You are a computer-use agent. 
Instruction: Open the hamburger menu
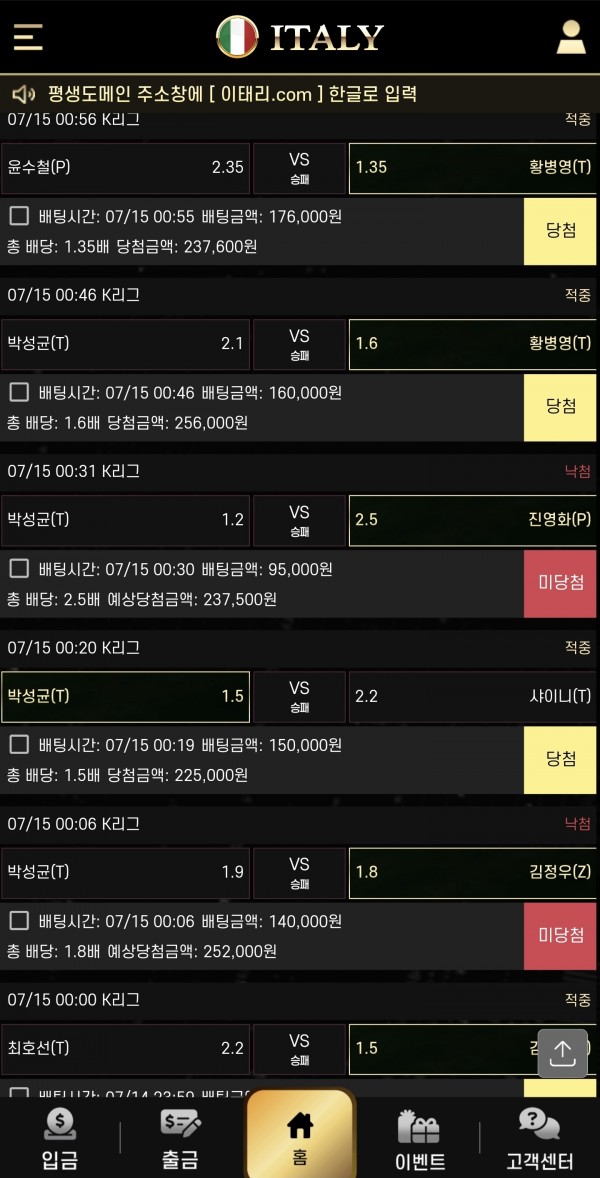(x=28, y=36)
